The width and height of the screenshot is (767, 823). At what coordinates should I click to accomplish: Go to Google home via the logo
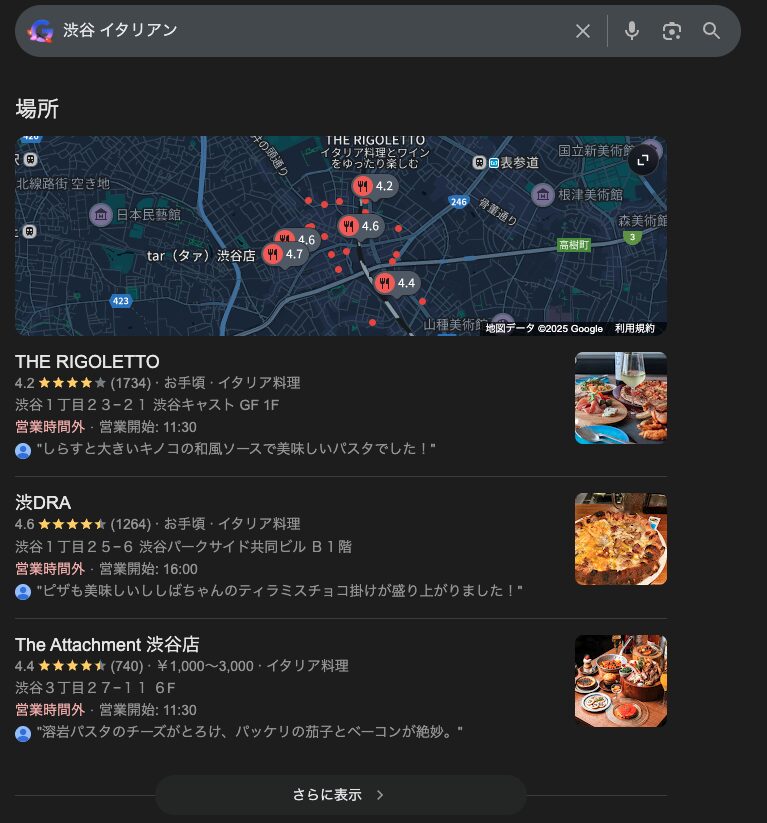pyautogui.click(x=41, y=31)
